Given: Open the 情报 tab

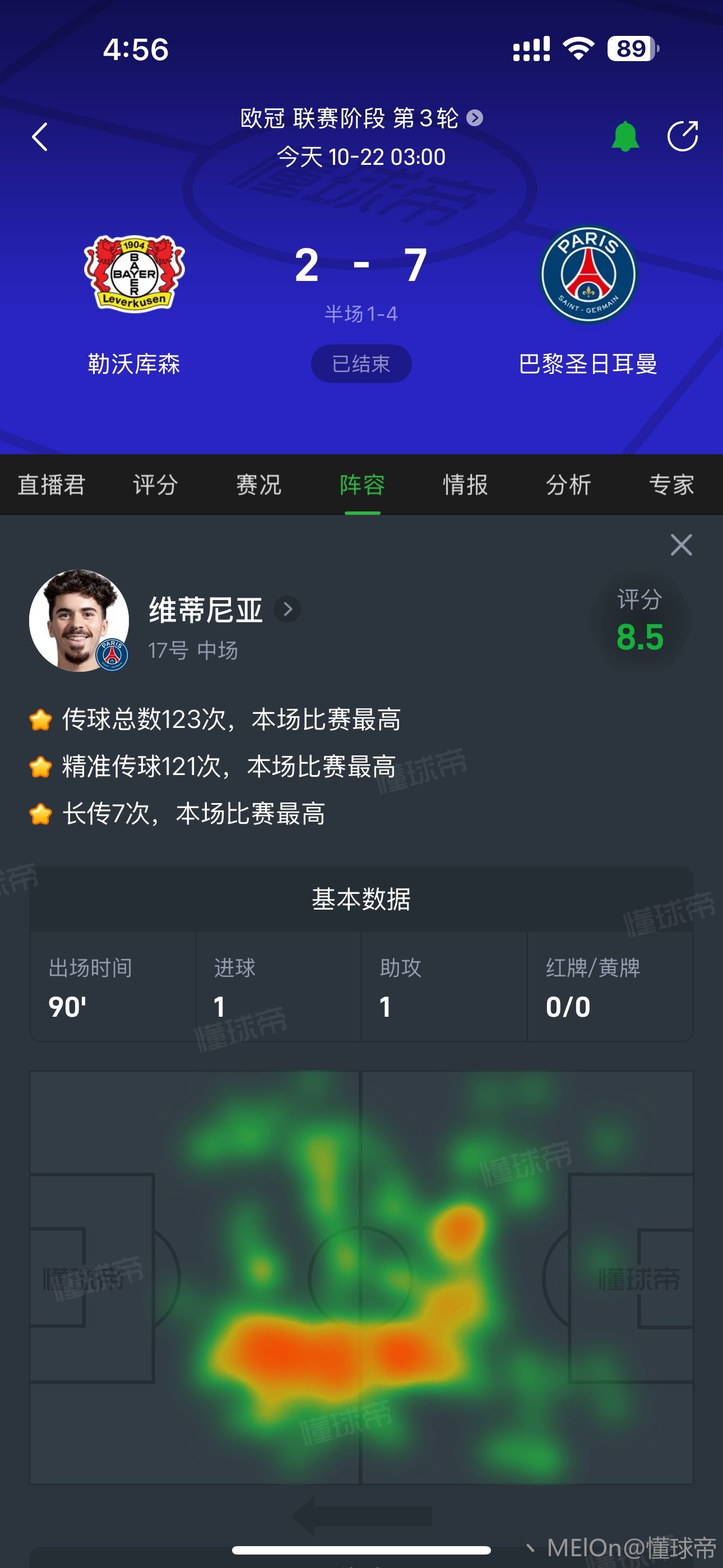Looking at the screenshot, I should (465, 485).
